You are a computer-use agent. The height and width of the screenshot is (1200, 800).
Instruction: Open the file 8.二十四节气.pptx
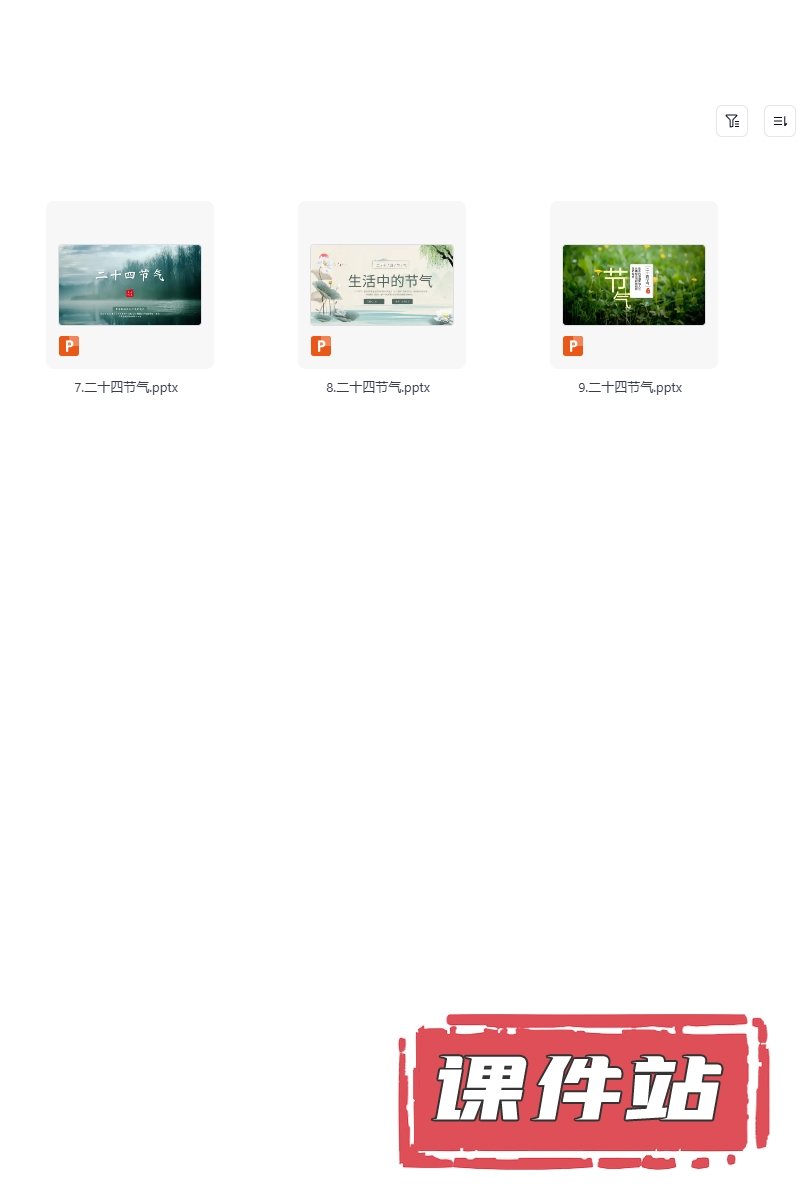pos(382,285)
